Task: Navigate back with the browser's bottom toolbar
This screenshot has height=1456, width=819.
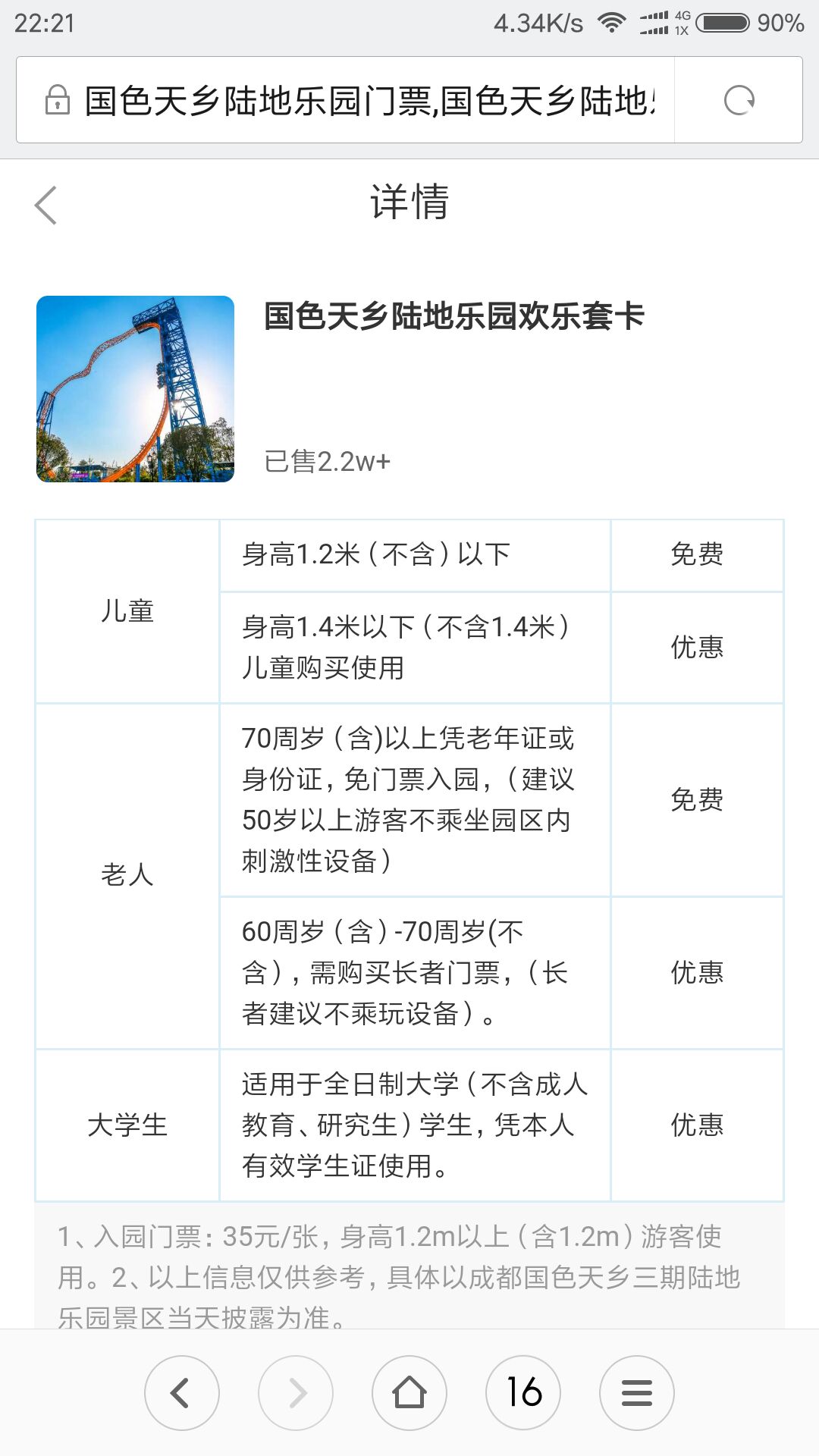Action: coord(182,1393)
